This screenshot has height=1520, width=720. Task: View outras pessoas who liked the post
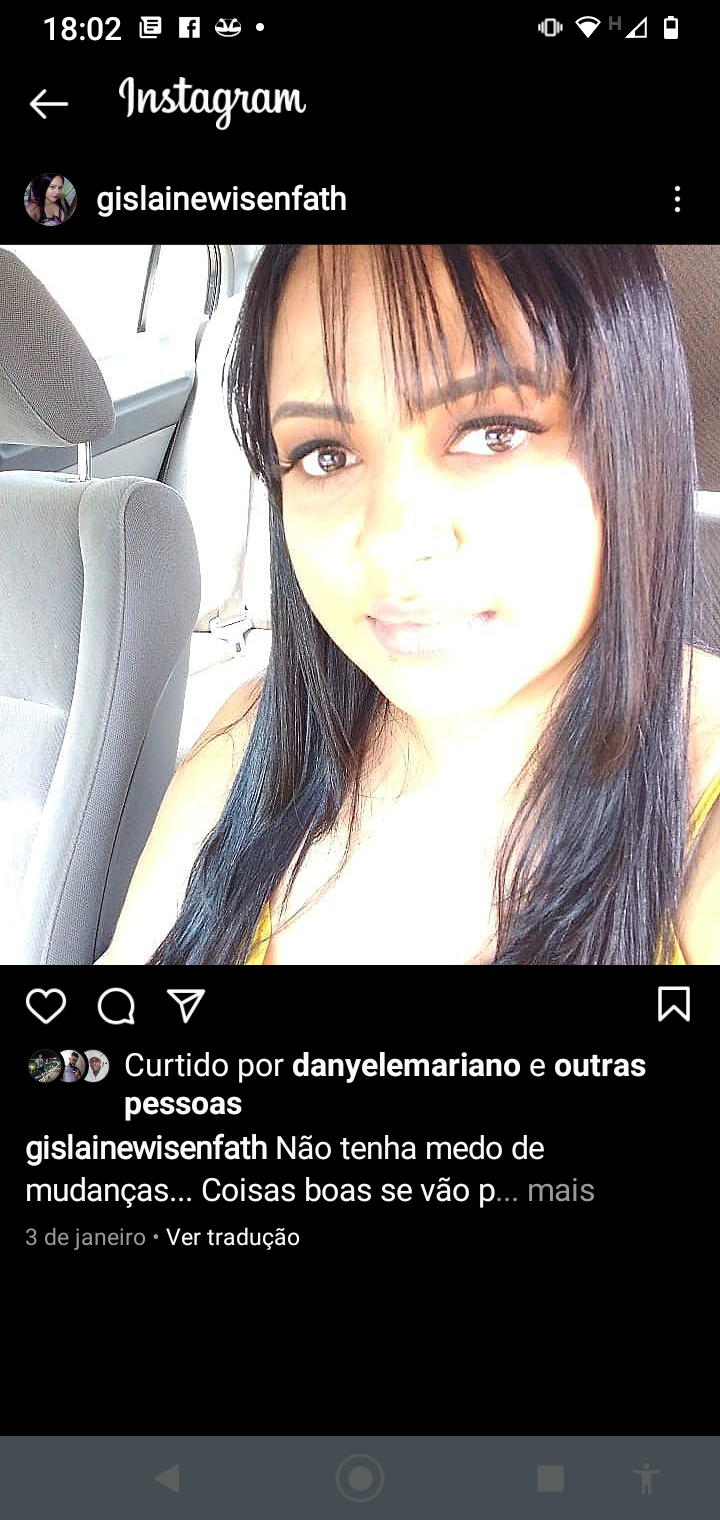tap(385, 1085)
